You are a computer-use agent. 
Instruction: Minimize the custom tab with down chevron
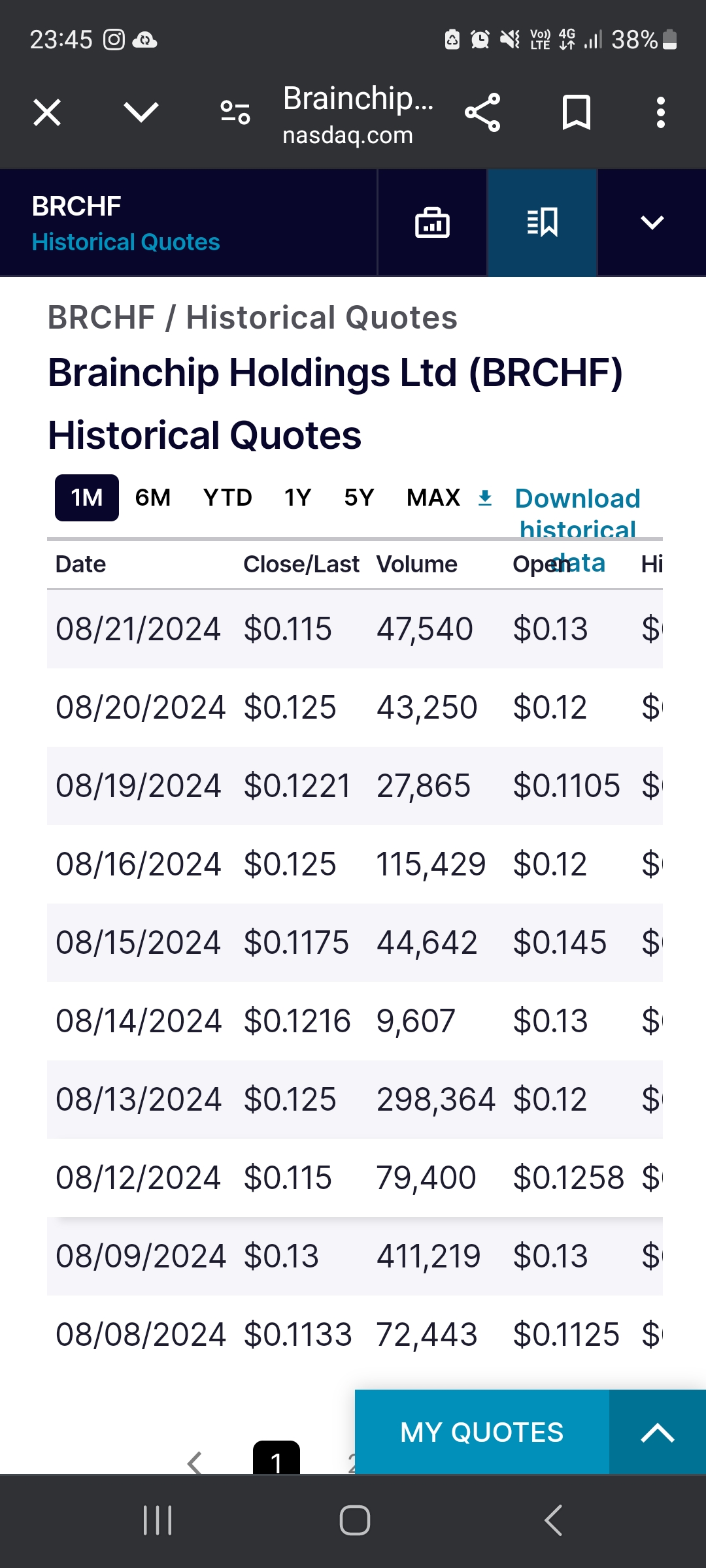point(141,112)
